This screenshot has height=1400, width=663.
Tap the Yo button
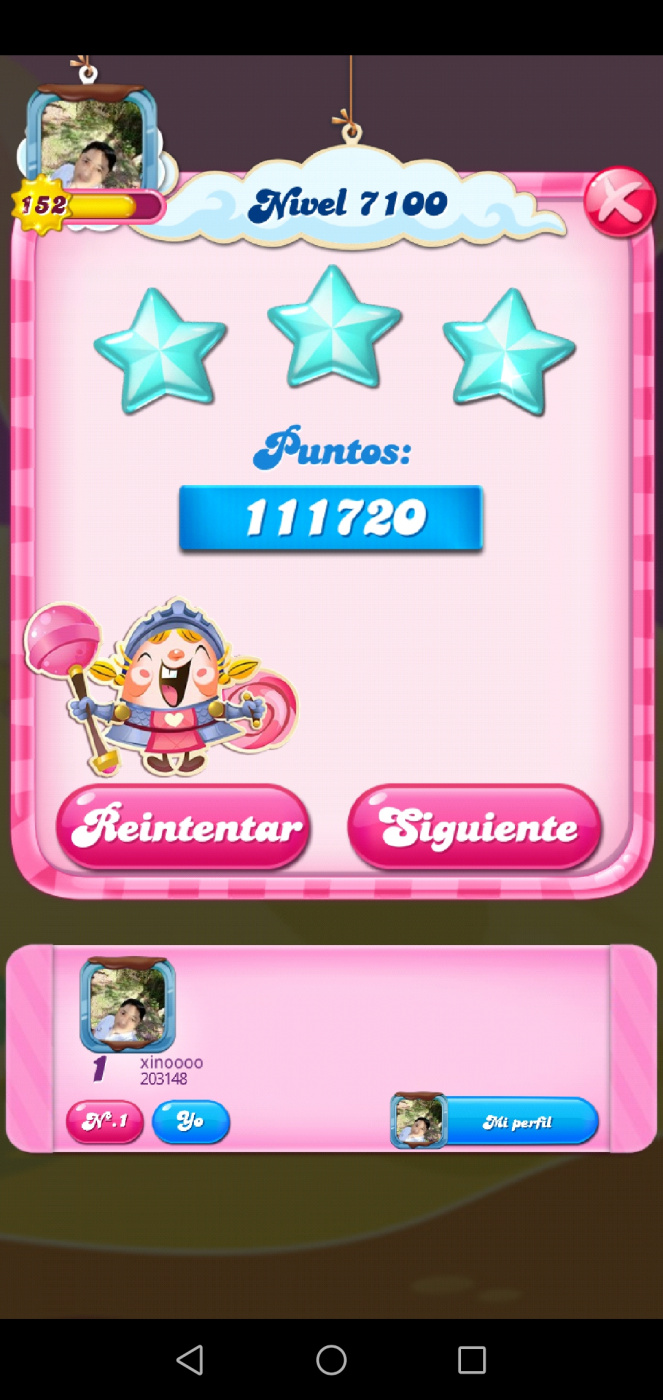tap(191, 1121)
